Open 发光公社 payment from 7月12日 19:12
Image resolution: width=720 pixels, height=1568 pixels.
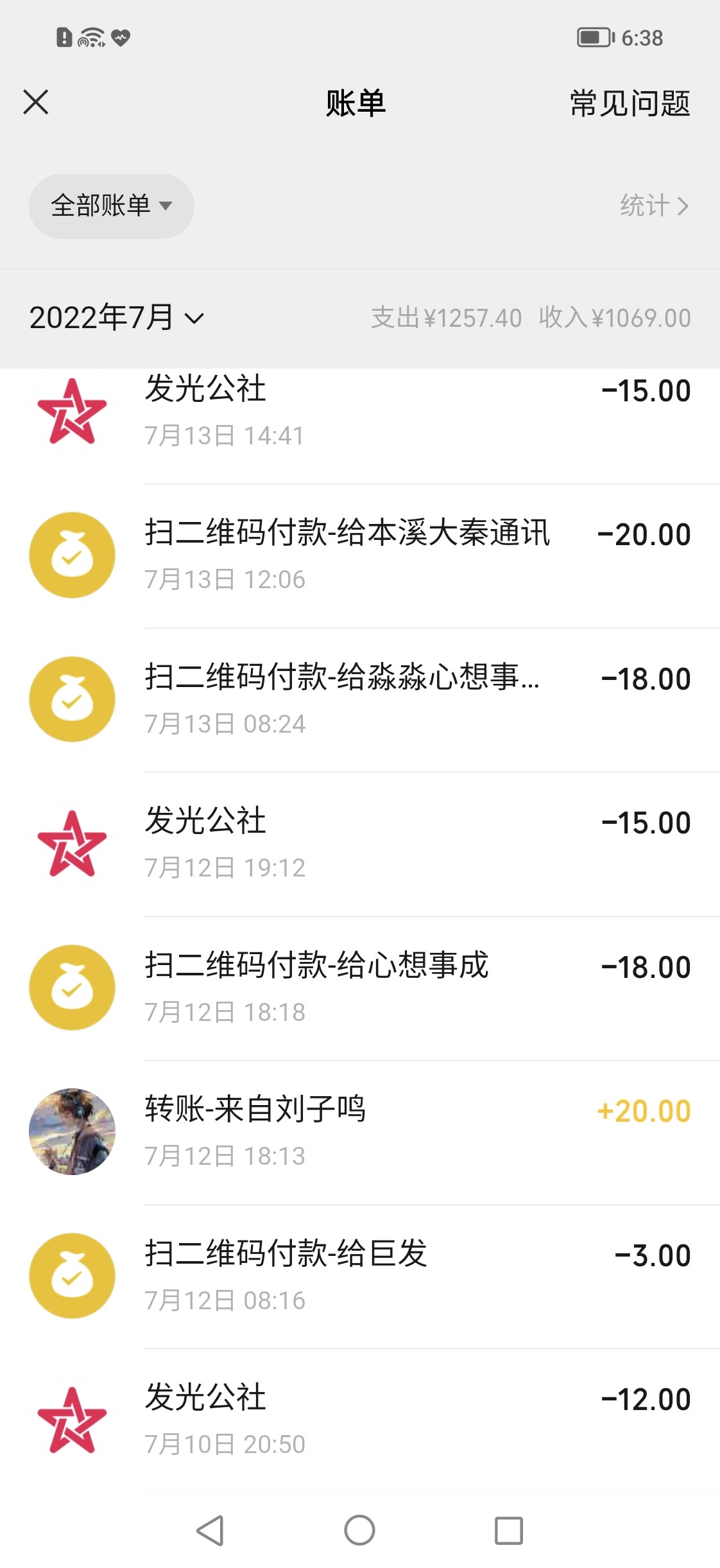[x=359, y=843]
